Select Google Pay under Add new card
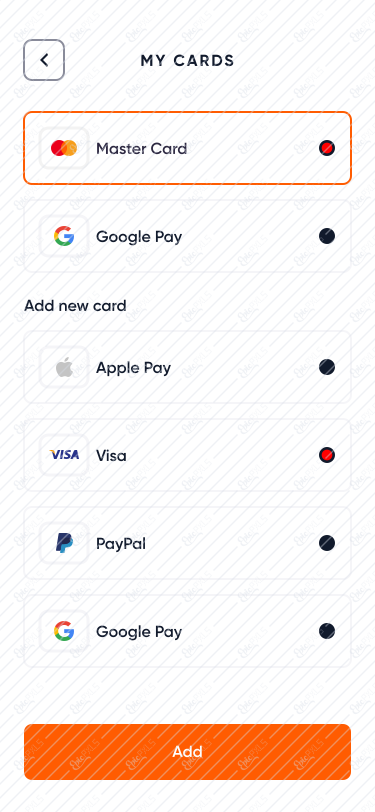 point(188,631)
